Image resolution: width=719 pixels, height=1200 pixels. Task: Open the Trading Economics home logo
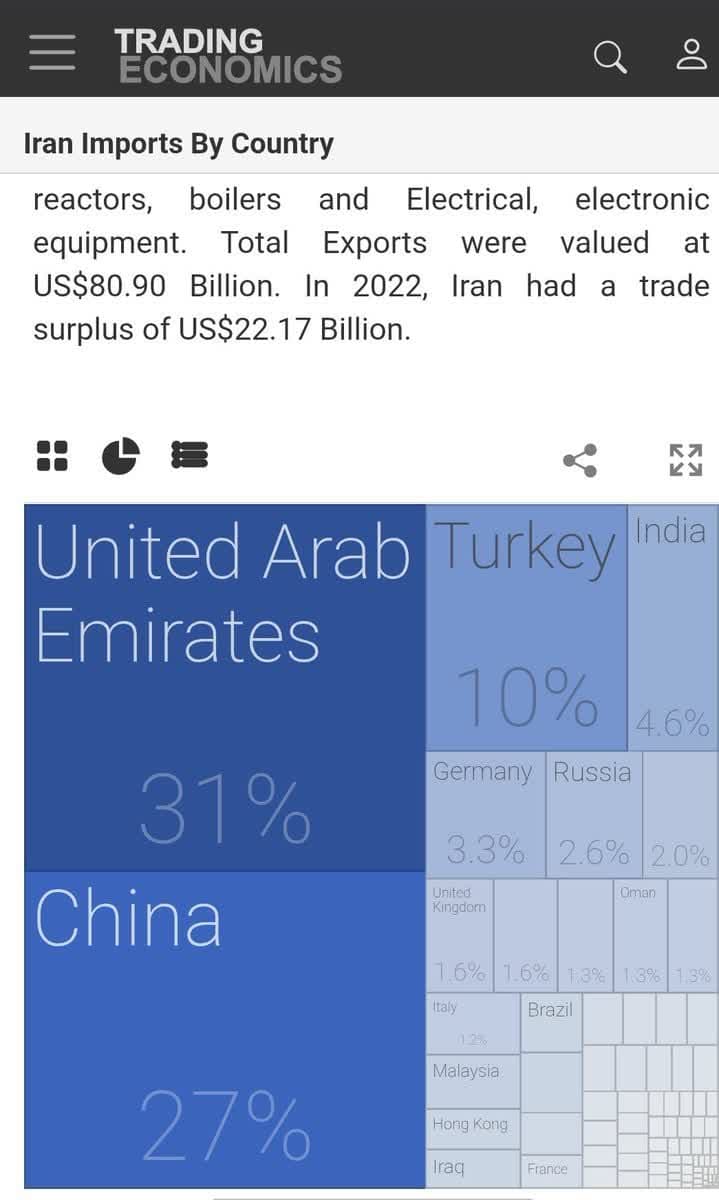pyautogui.click(x=228, y=55)
